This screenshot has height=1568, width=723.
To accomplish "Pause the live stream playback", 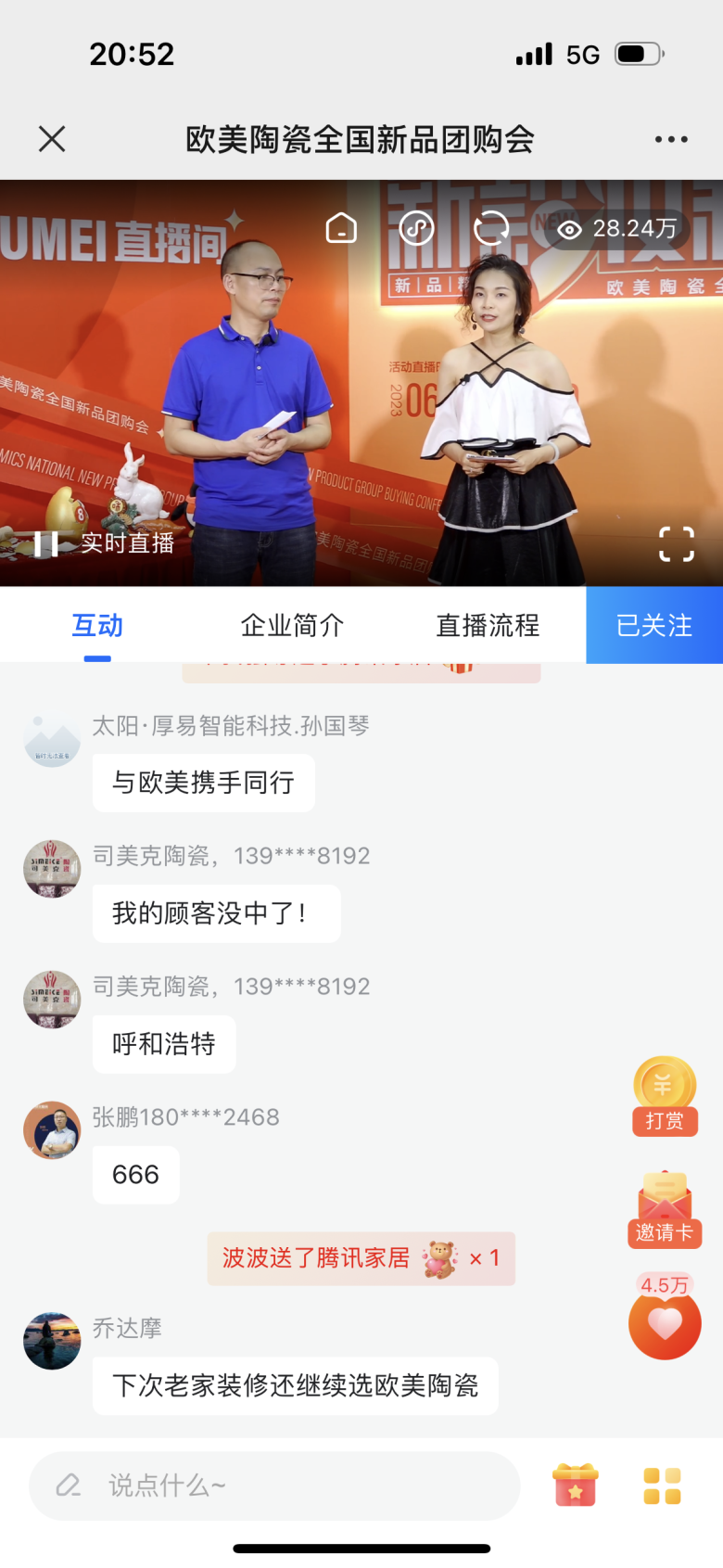I will [45, 543].
